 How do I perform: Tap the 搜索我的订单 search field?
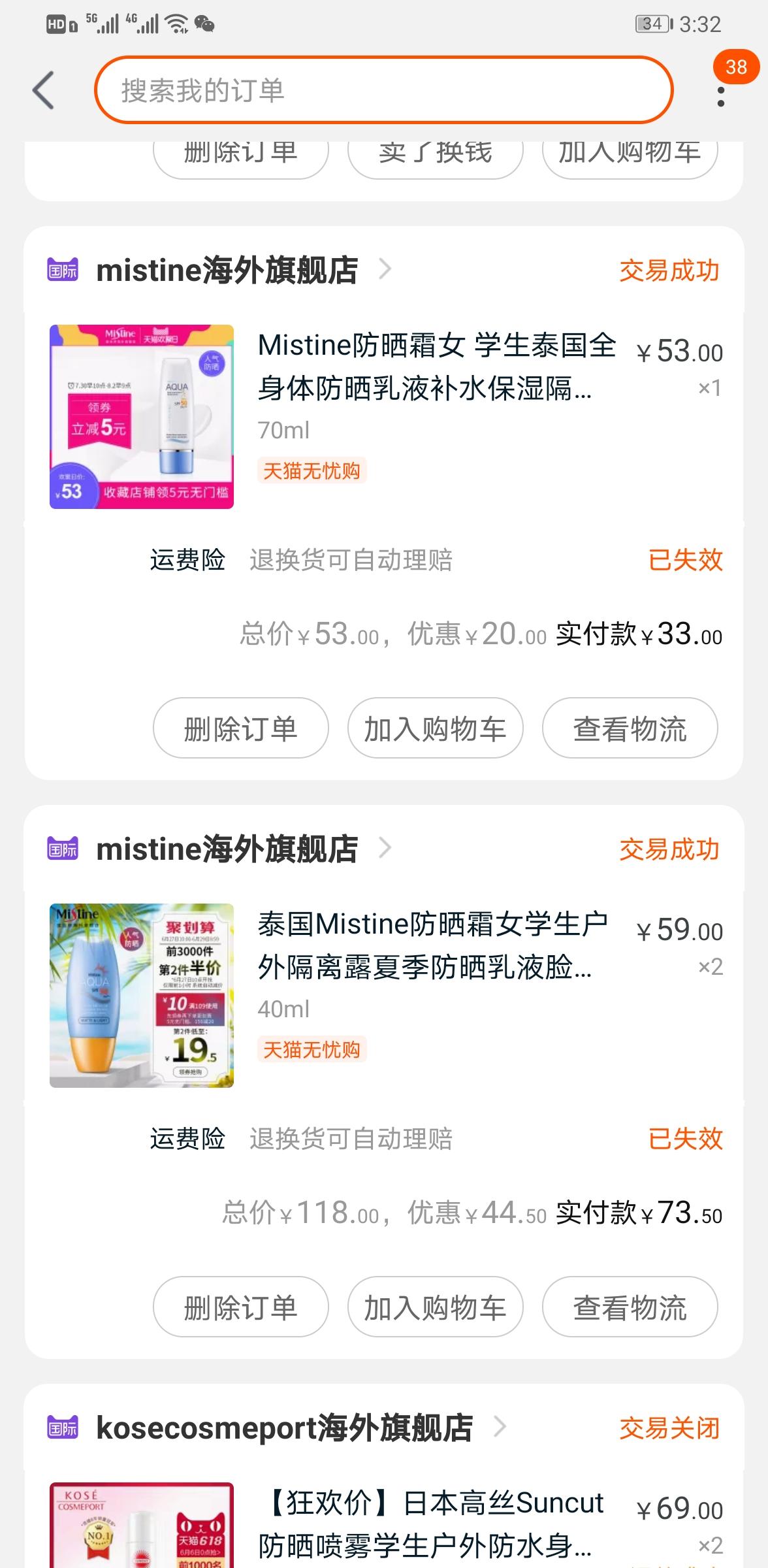point(385,90)
